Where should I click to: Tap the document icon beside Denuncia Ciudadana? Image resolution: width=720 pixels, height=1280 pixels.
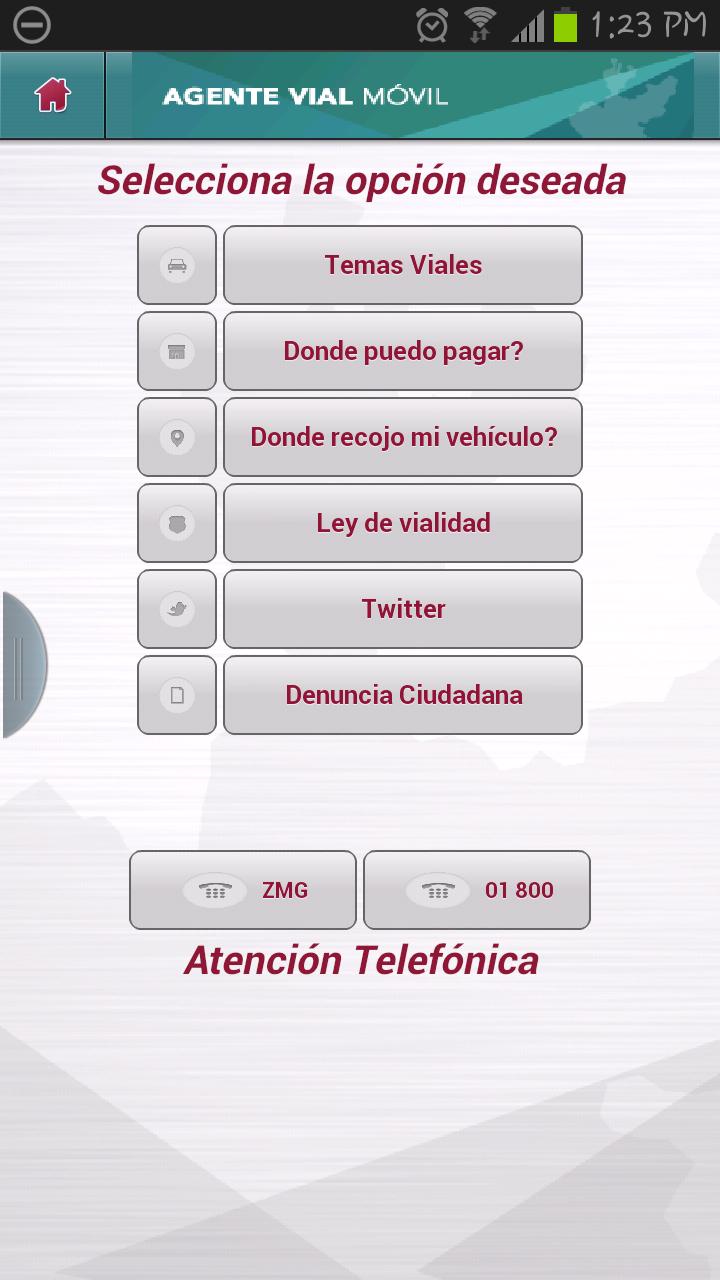(x=176, y=694)
